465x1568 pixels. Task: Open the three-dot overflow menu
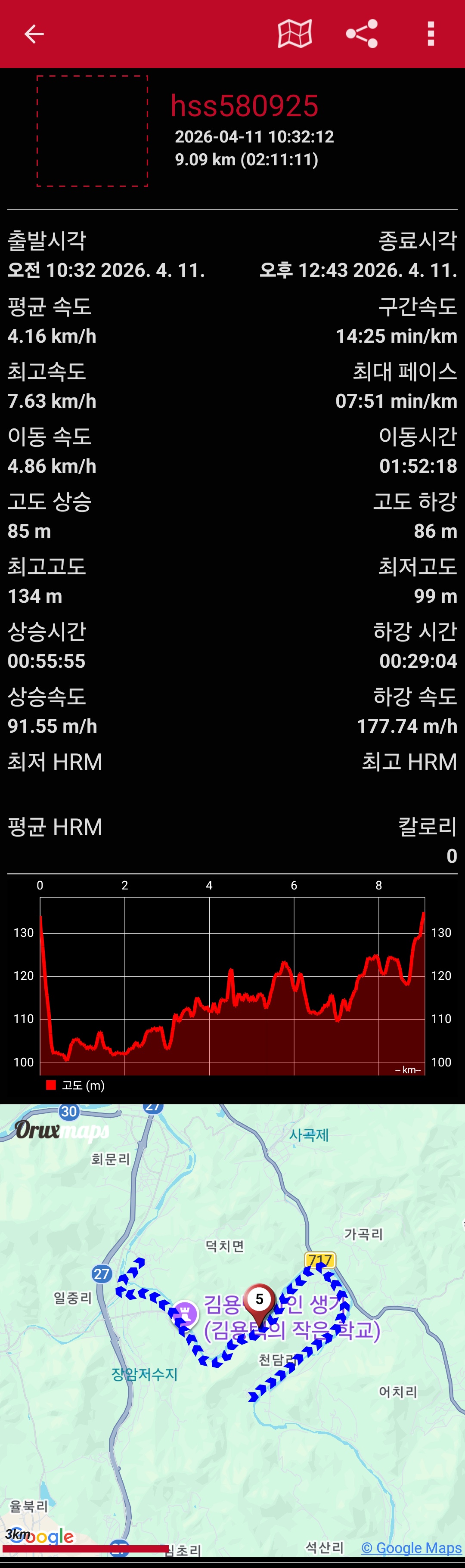pos(431,34)
